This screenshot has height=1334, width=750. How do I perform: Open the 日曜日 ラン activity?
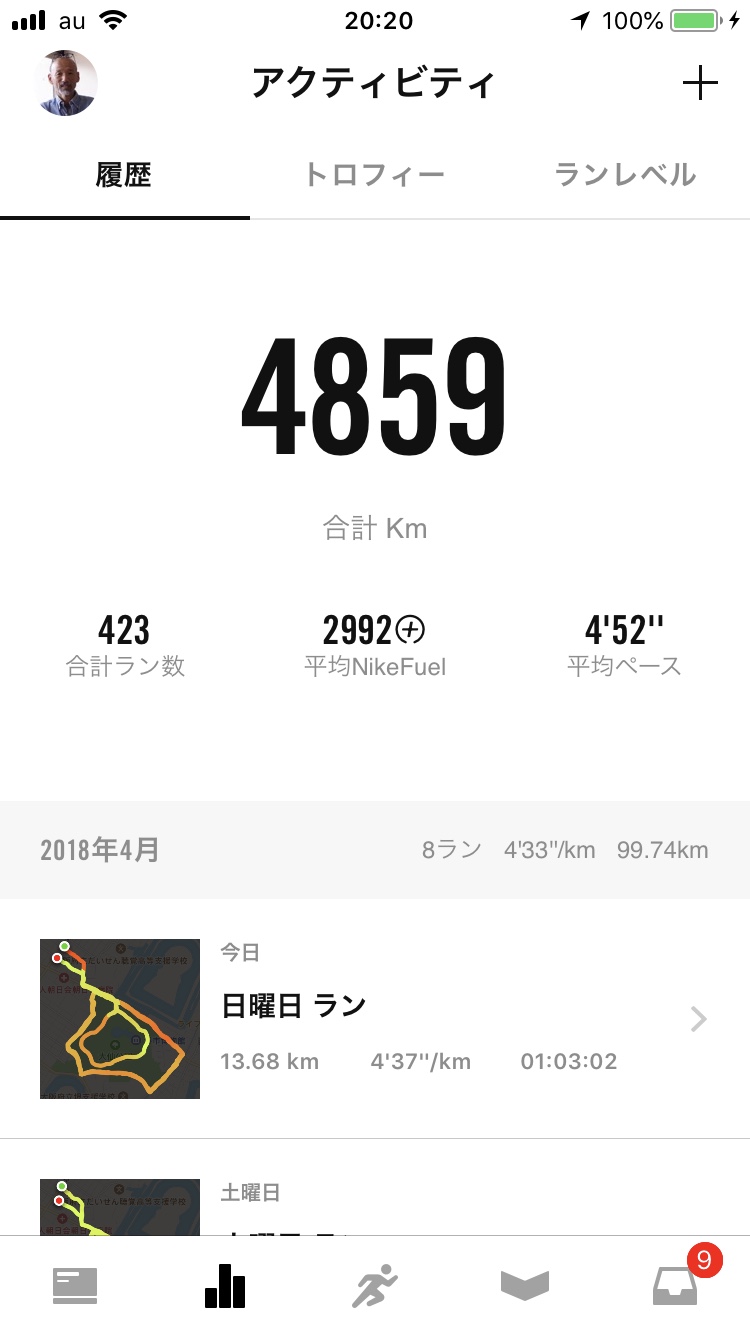click(x=374, y=1018)
